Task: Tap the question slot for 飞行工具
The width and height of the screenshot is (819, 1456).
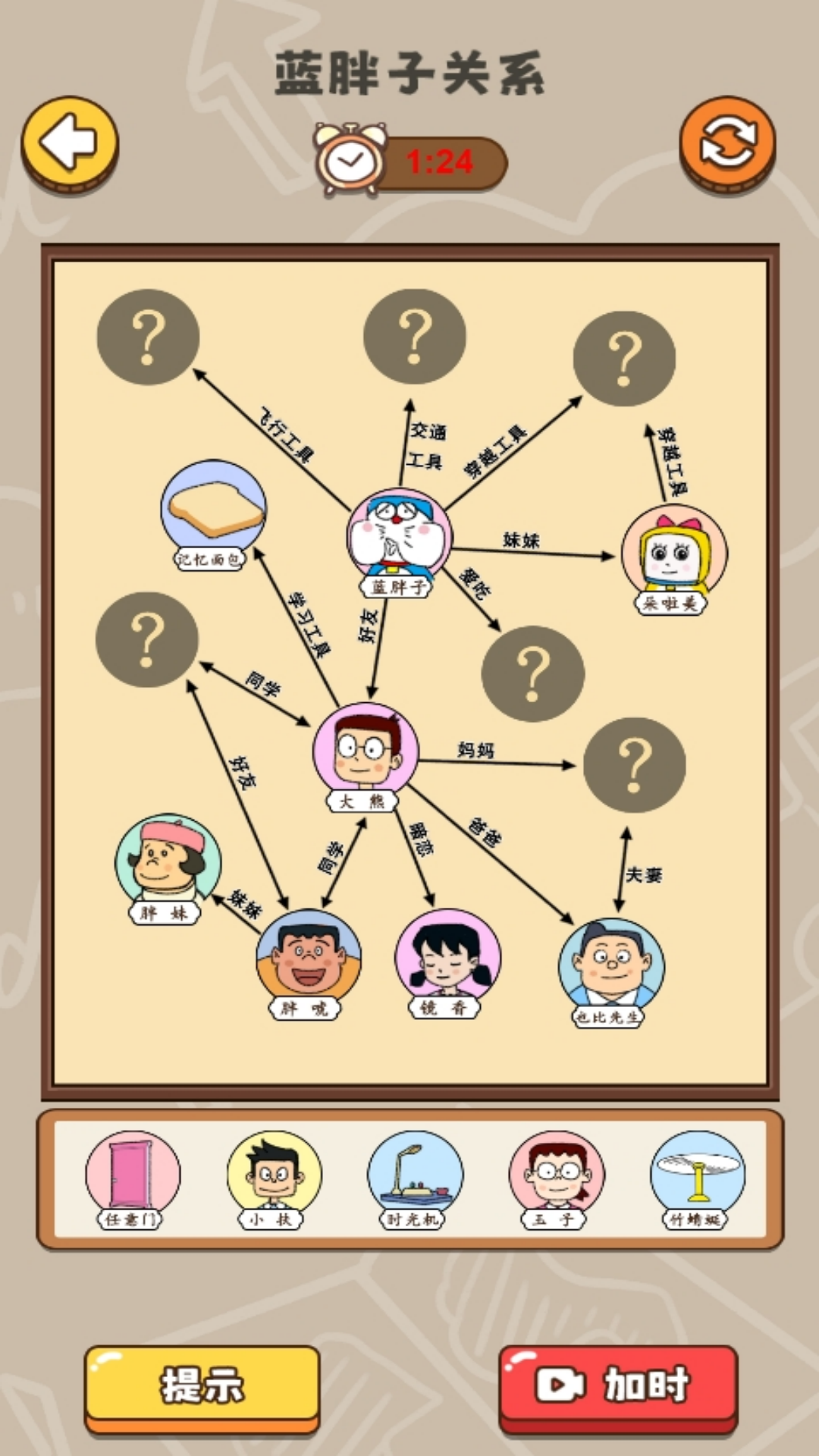Action: pyautogui.click(x=148, y=337)
